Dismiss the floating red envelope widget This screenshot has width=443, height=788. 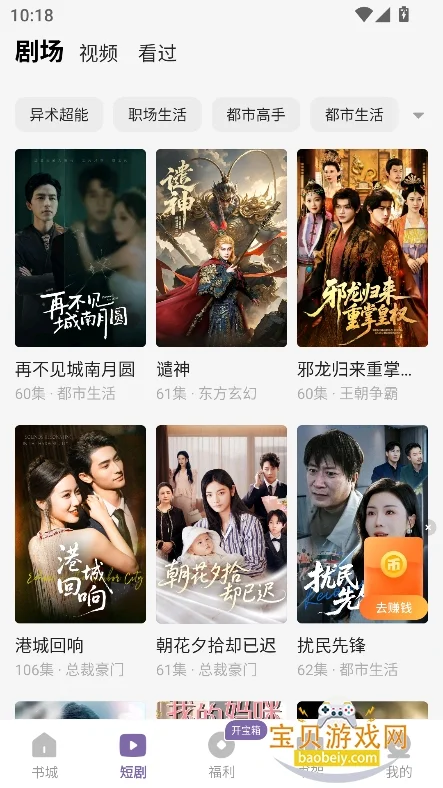(428, 527)
